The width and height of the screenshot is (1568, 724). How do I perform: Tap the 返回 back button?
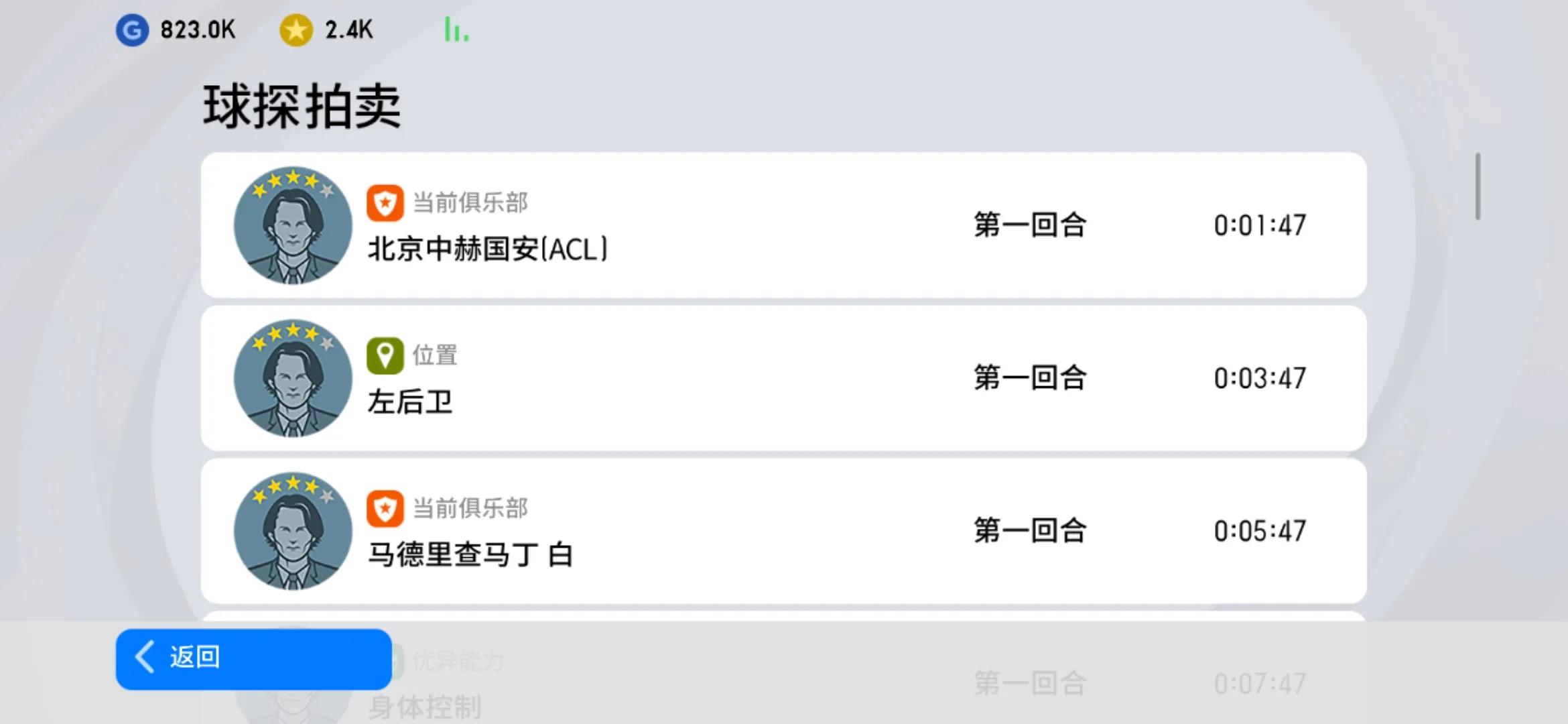click(x=253, y=658)
